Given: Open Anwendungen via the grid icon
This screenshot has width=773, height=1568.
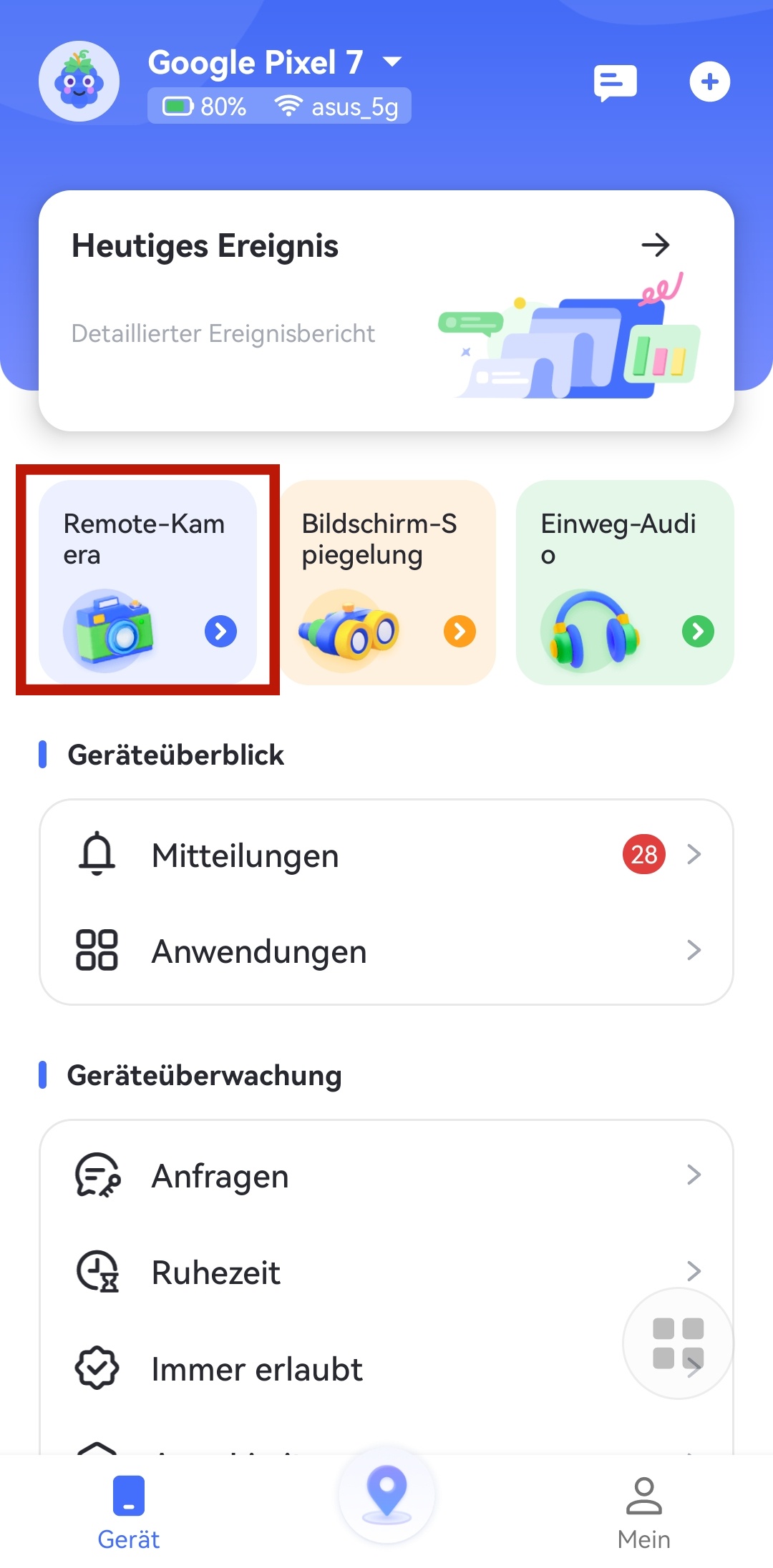Looking at the screenshot, I should (98, 951).
